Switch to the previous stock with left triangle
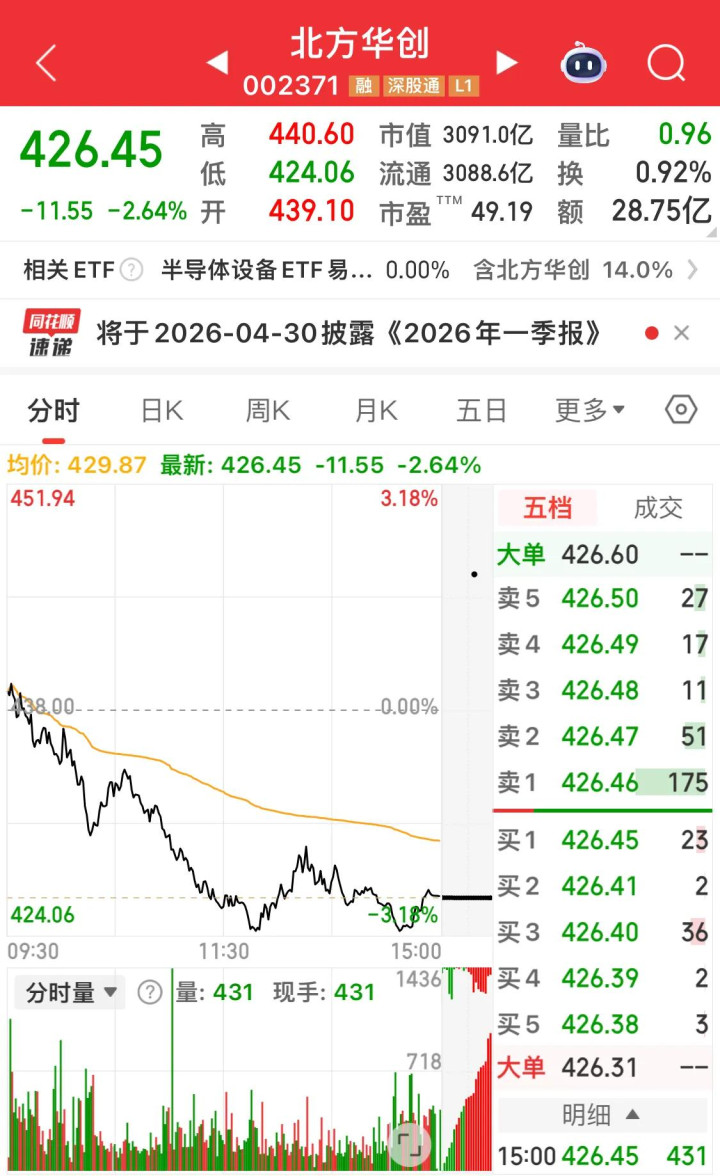 point(217,63)
